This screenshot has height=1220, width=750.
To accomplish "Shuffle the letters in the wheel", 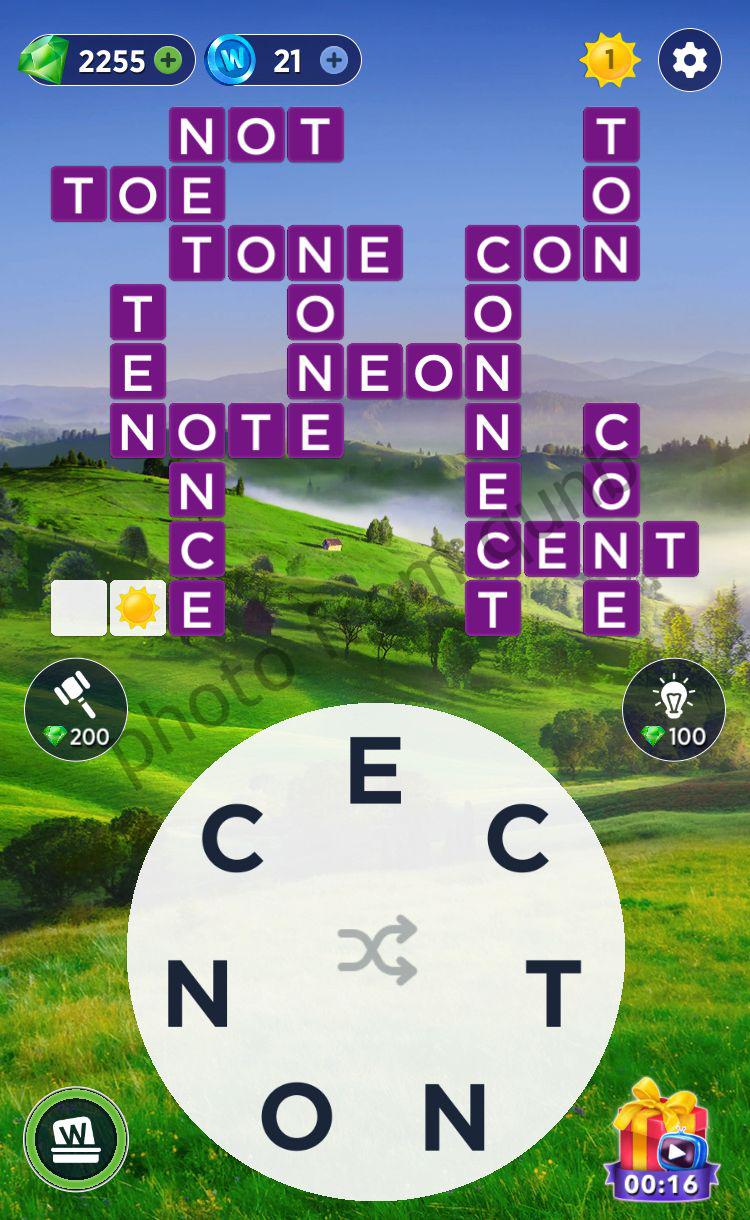I will (x=376, y=949).
